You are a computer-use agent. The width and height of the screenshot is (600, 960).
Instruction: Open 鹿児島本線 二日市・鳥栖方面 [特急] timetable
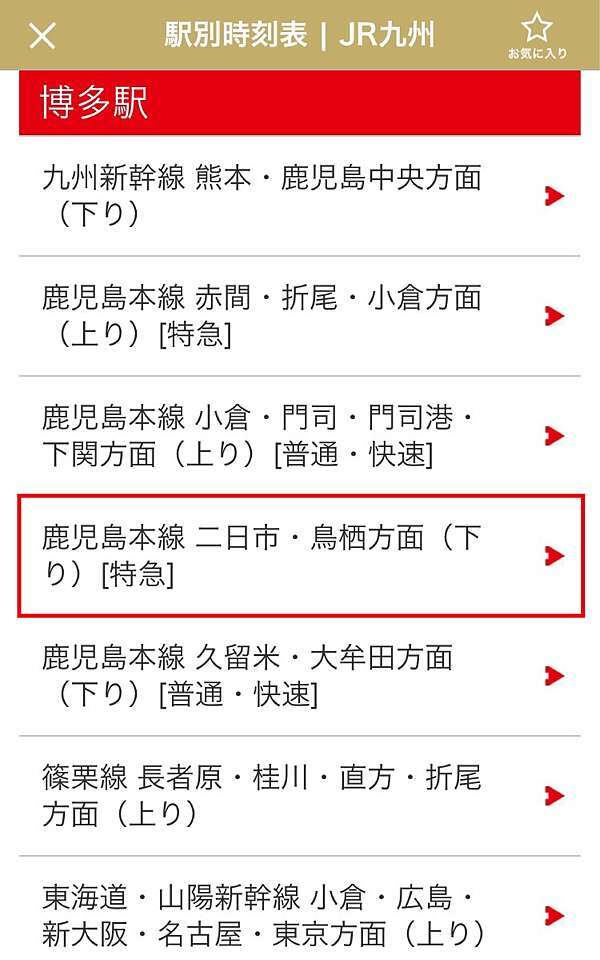(300, 556)
